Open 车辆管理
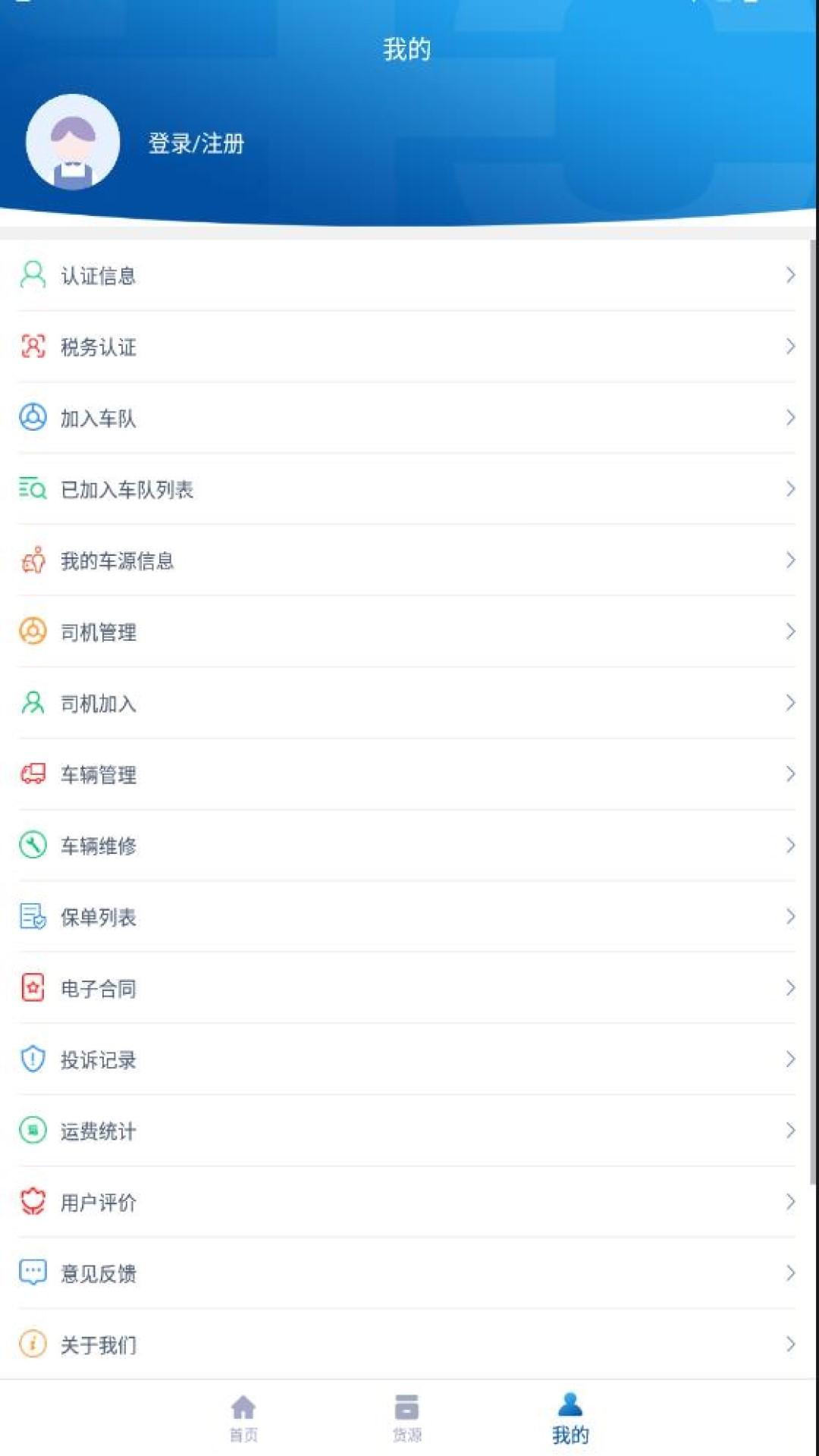The width and height of the screenshot is (819, 1456). (x=406, y=774)
